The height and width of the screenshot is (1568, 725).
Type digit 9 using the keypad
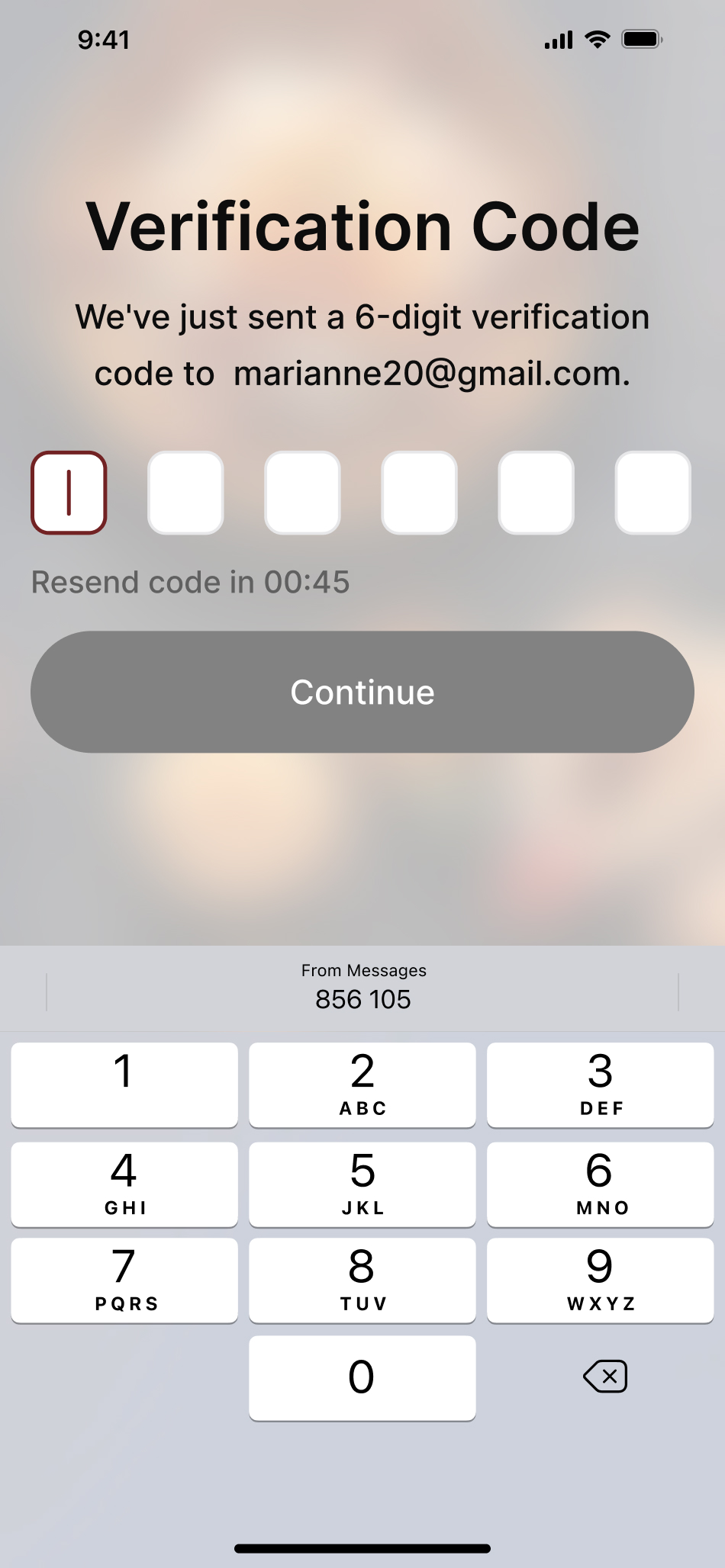[601, 1280]
